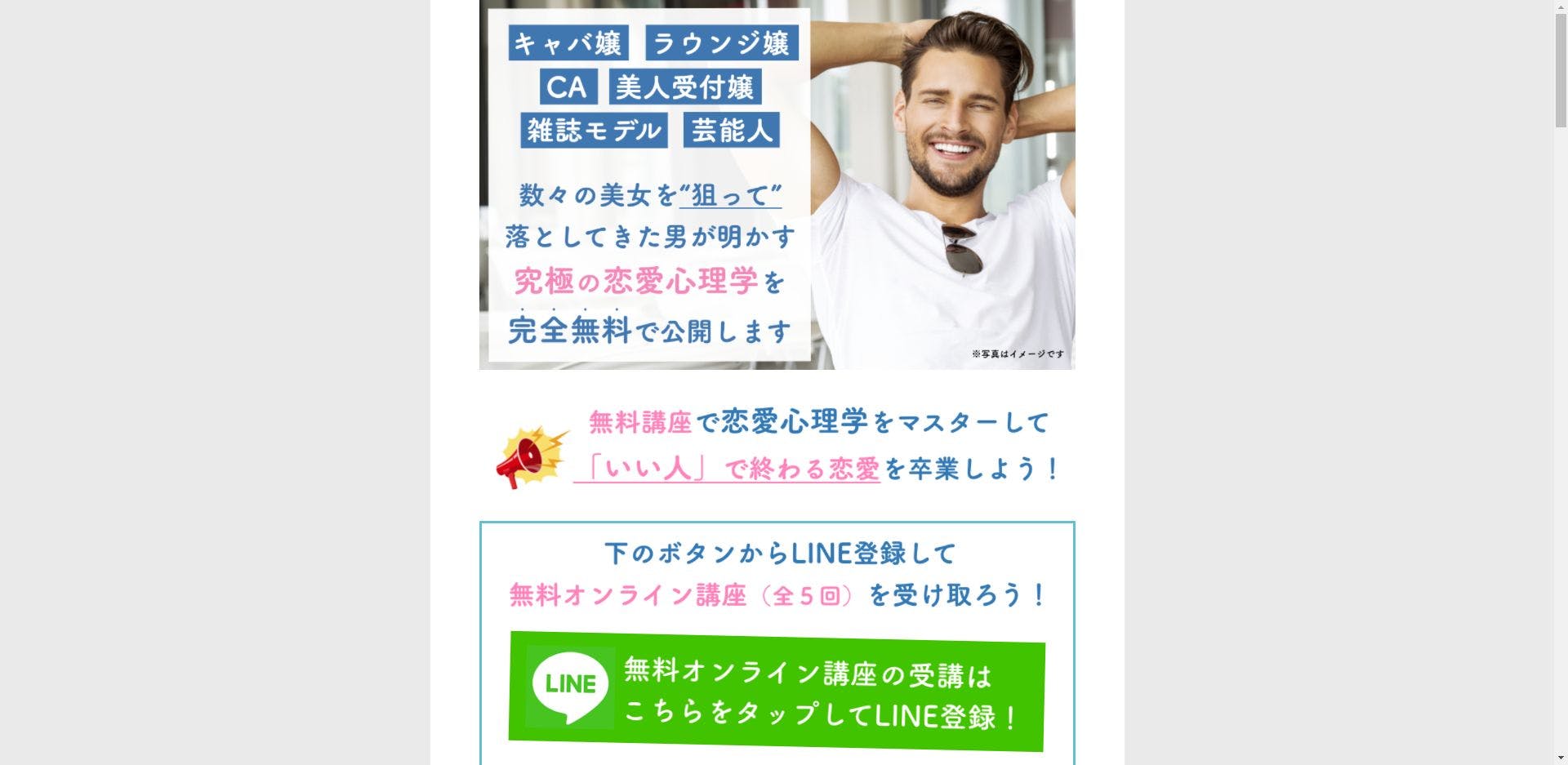Image resolution: width=1568 pixels, height=765 pixels.
Task: Click the scrollbar down arrow
Action: pos(1561,758)
